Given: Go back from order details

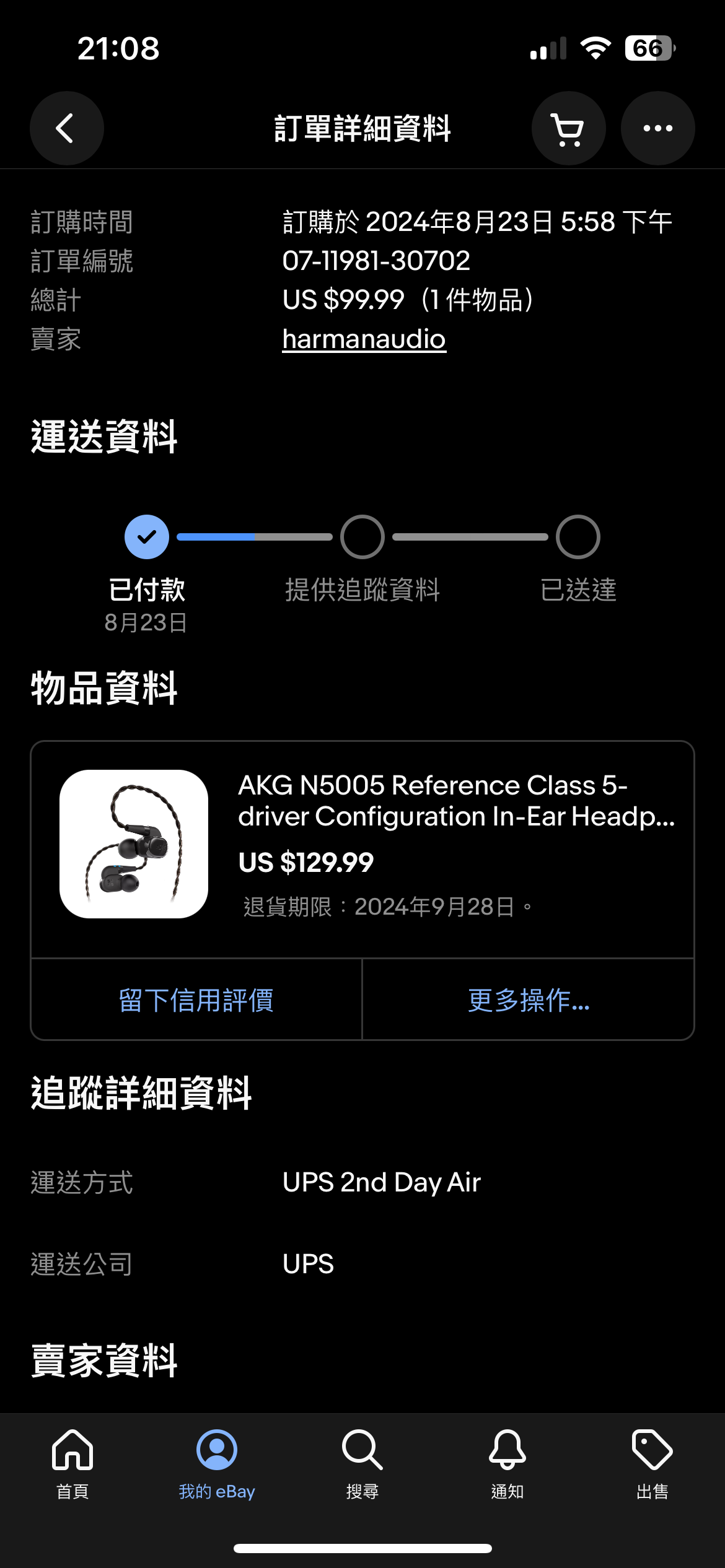Looking at the screenshot, I should (66, 128).
